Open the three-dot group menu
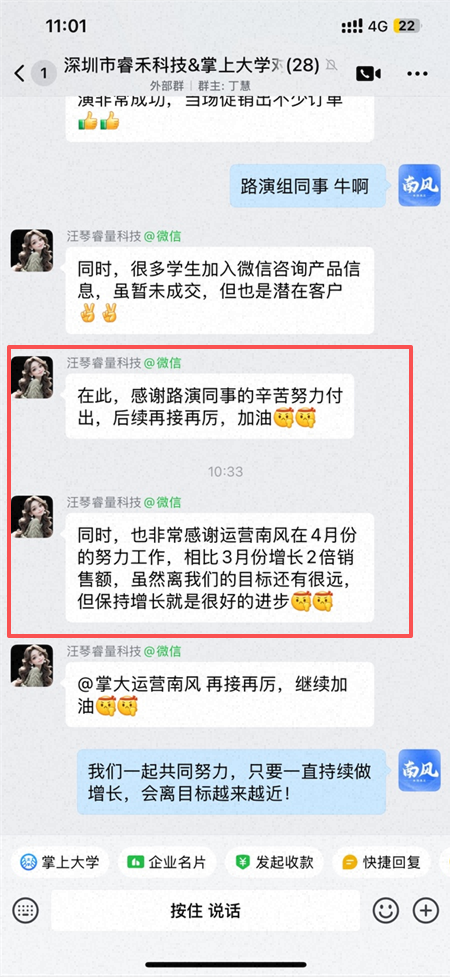The height and width of the screenshot is (977, 450). (x=417, y=74)
